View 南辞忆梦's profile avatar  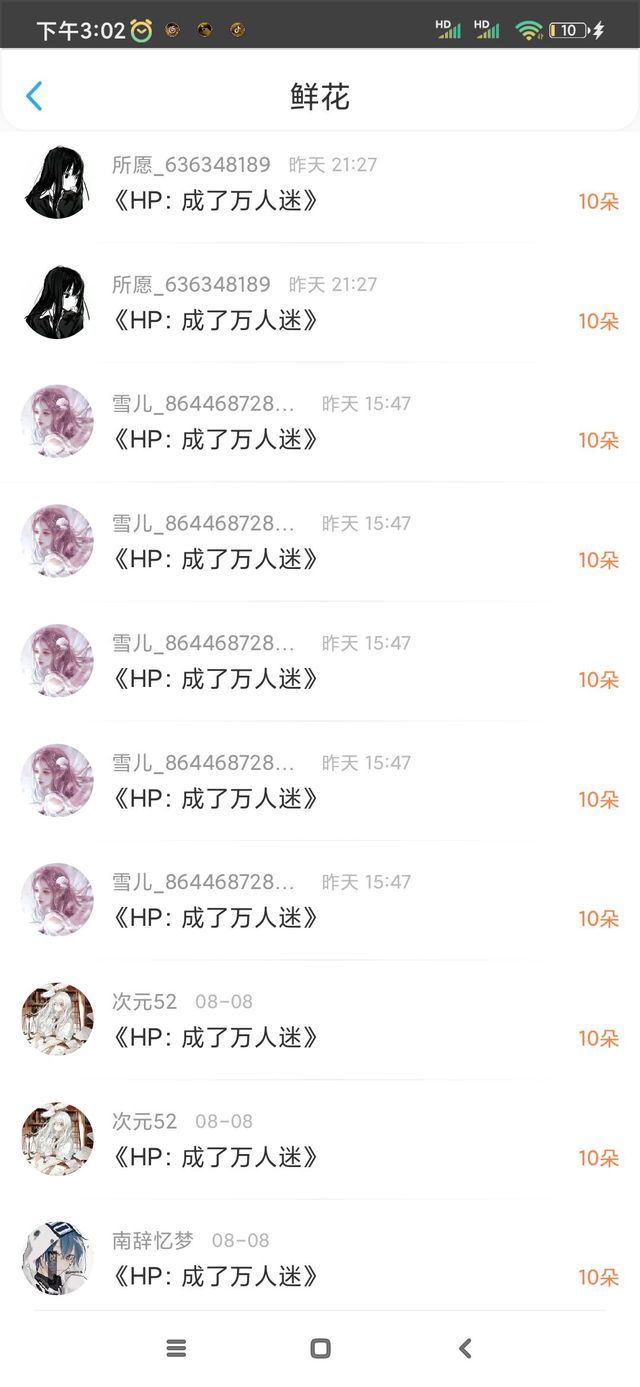(57, 1258)
